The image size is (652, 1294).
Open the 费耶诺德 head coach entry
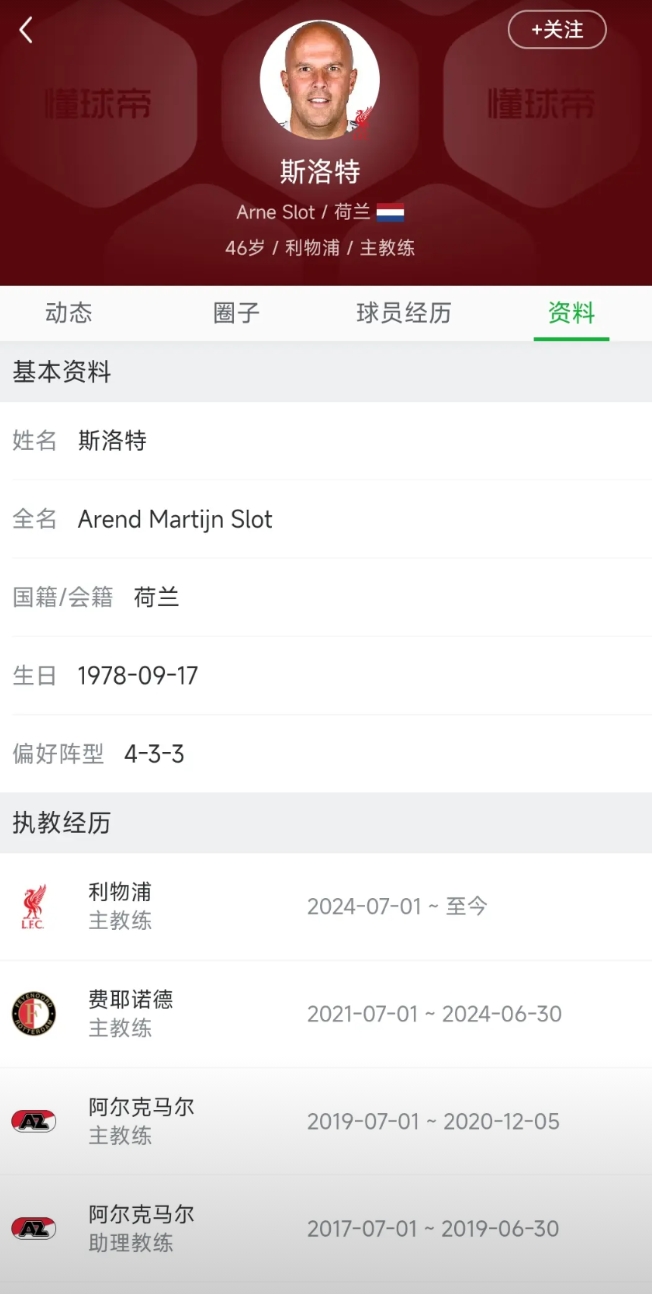point(326,1014)
